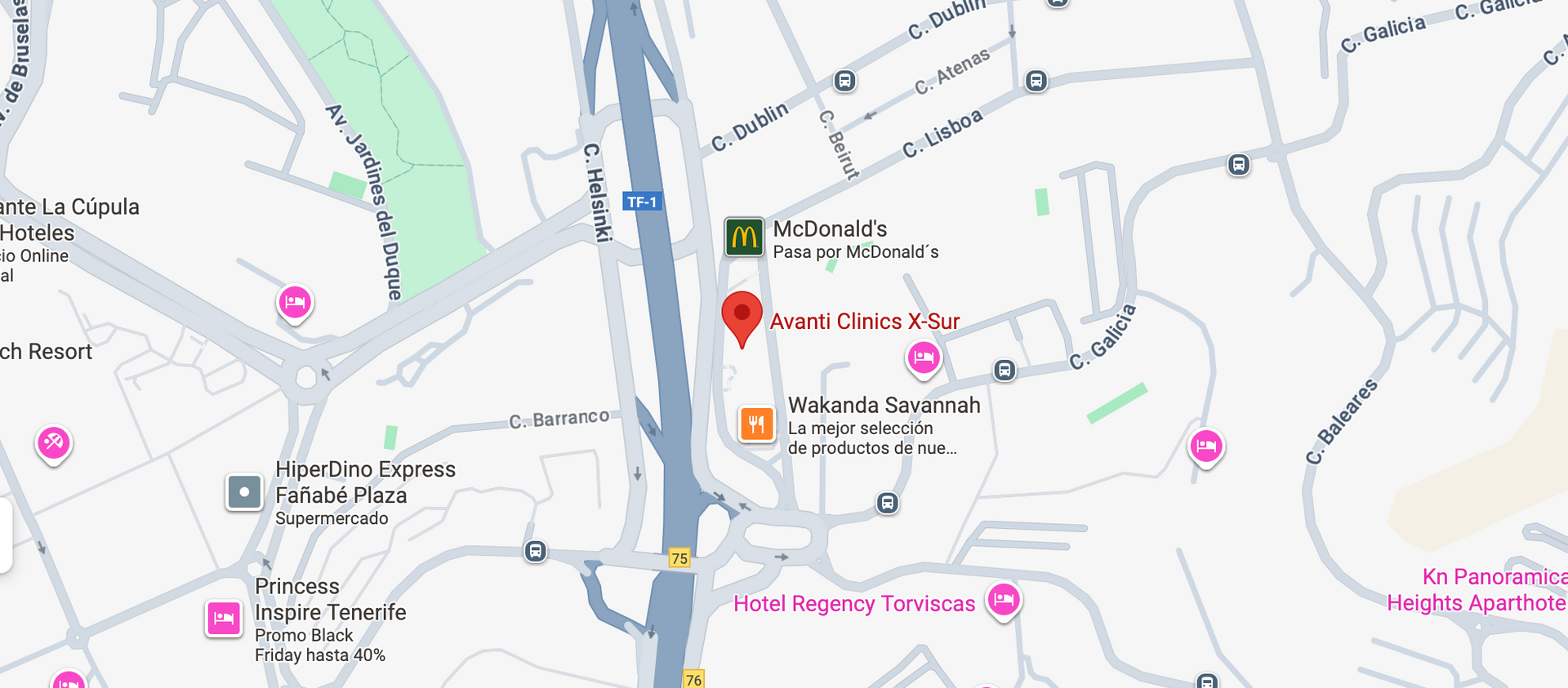
Task: Select the HiperDino Express Fañabé Plaza marker
Action: point(244,492)
